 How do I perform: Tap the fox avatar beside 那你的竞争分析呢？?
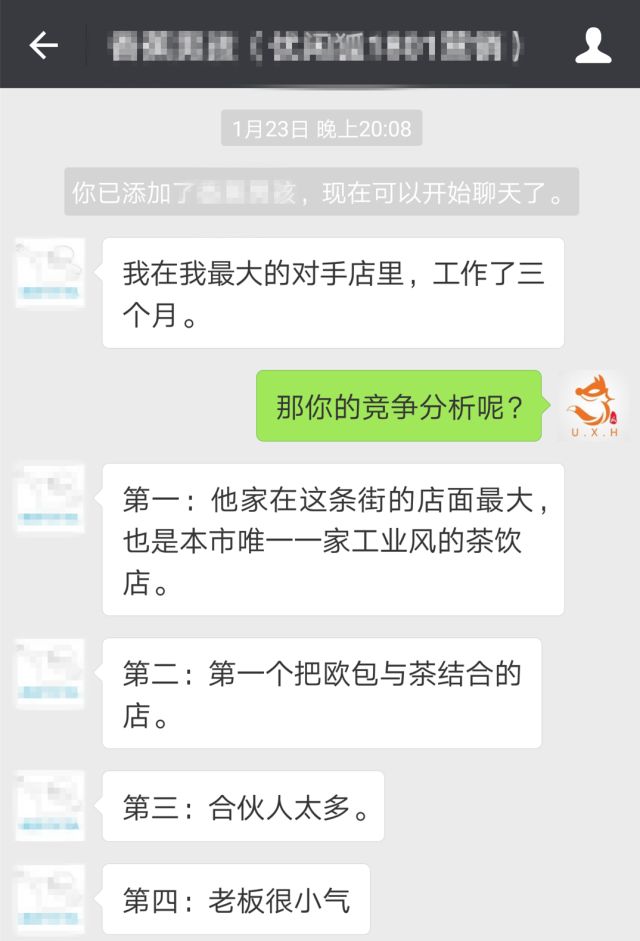(592, 405)
